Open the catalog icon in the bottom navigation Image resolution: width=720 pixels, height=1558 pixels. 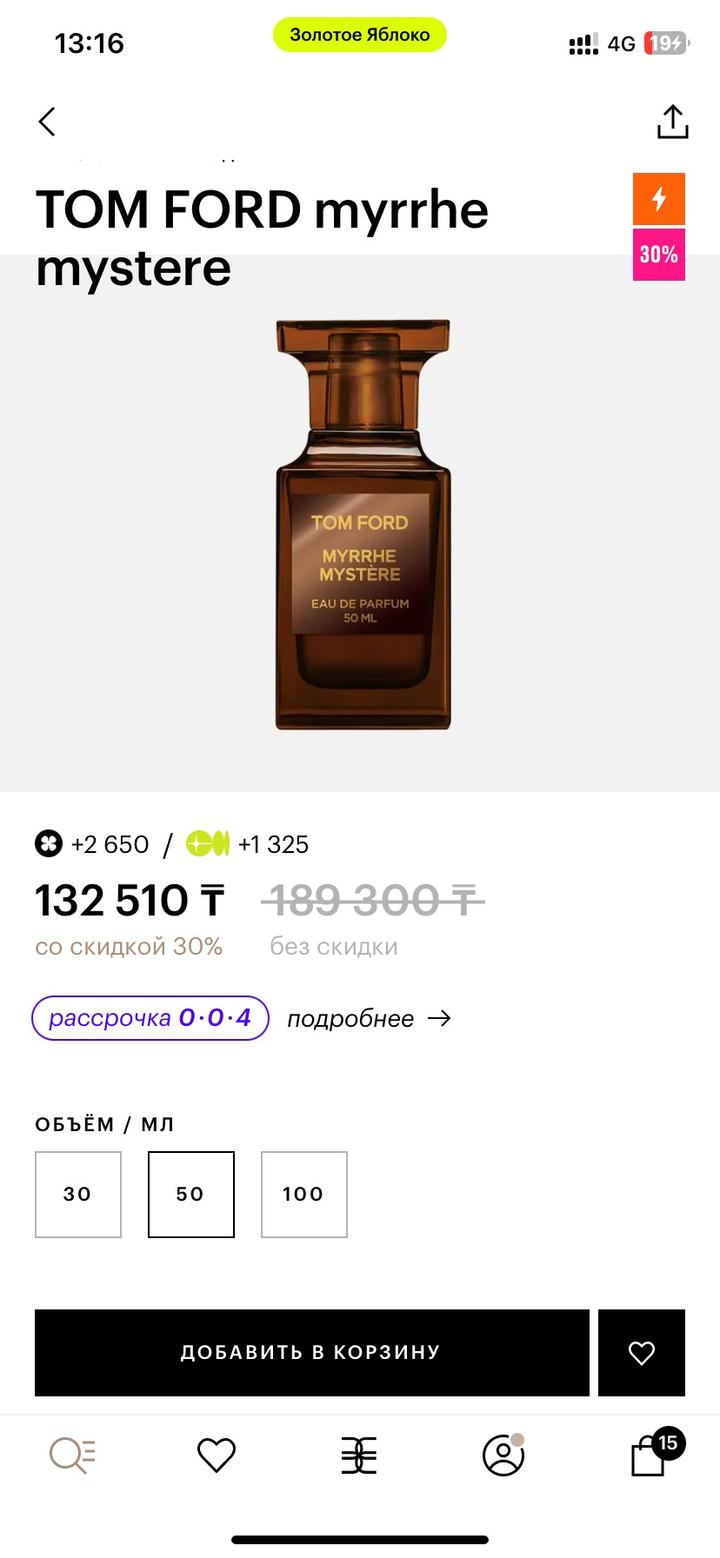click(x=358, y=1457)
